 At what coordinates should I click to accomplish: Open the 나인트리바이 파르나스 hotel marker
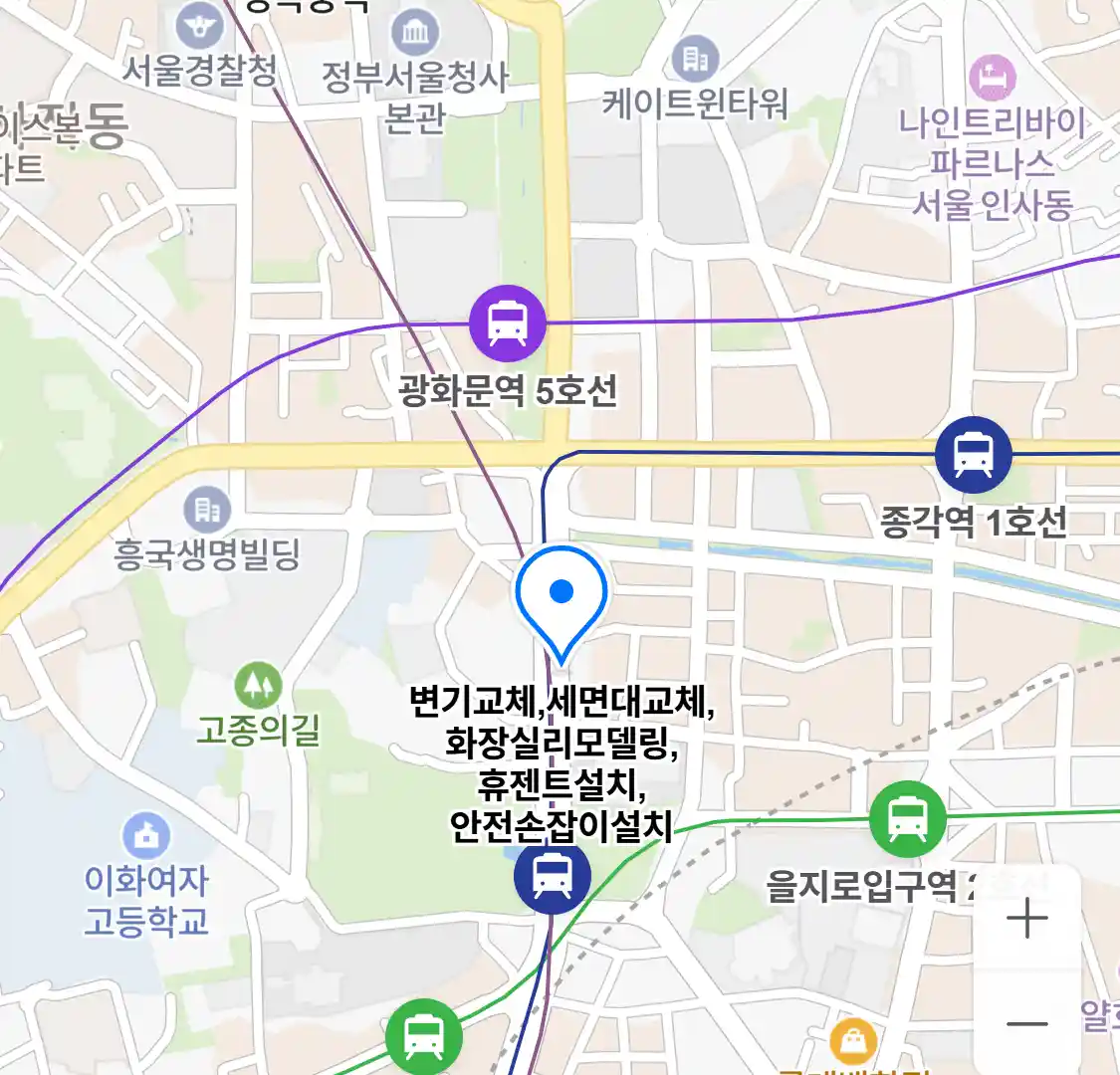(992, 77)
